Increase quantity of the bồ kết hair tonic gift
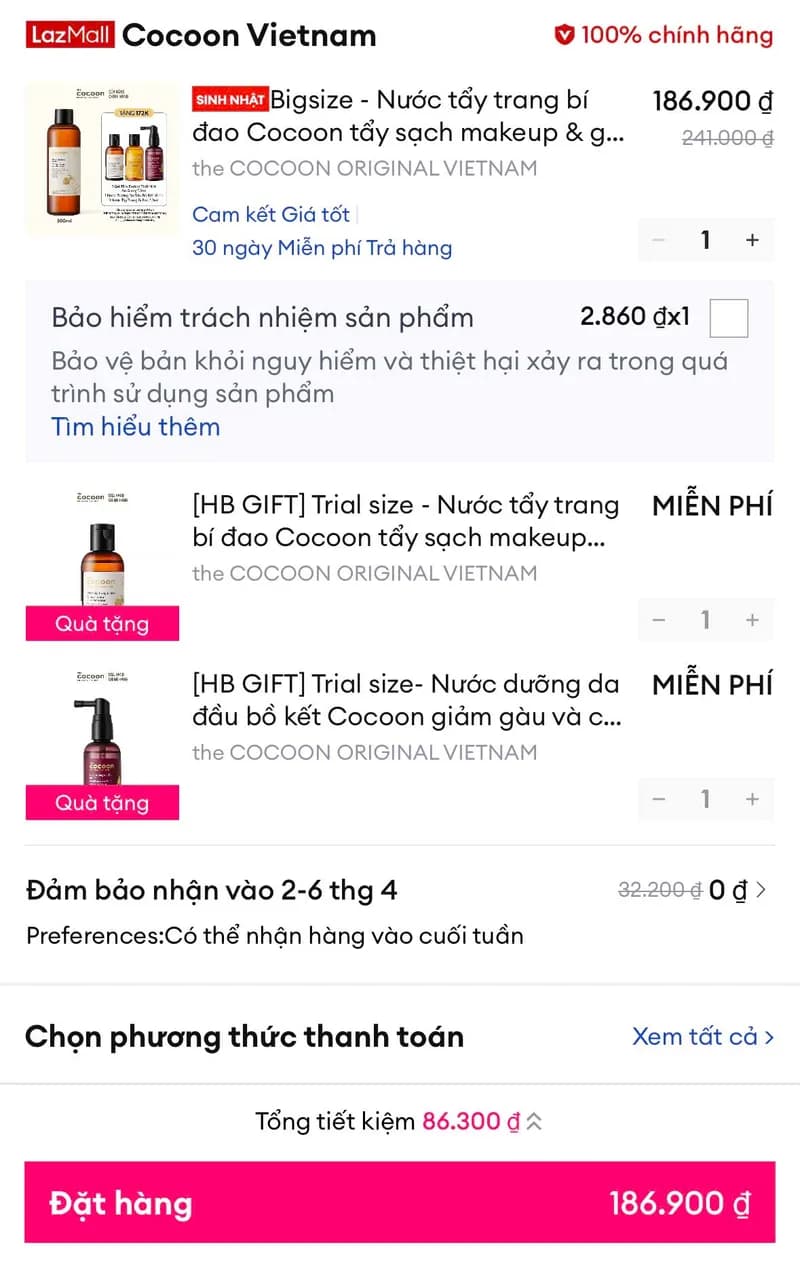The image size is (800, 1261). click(753, 799)
